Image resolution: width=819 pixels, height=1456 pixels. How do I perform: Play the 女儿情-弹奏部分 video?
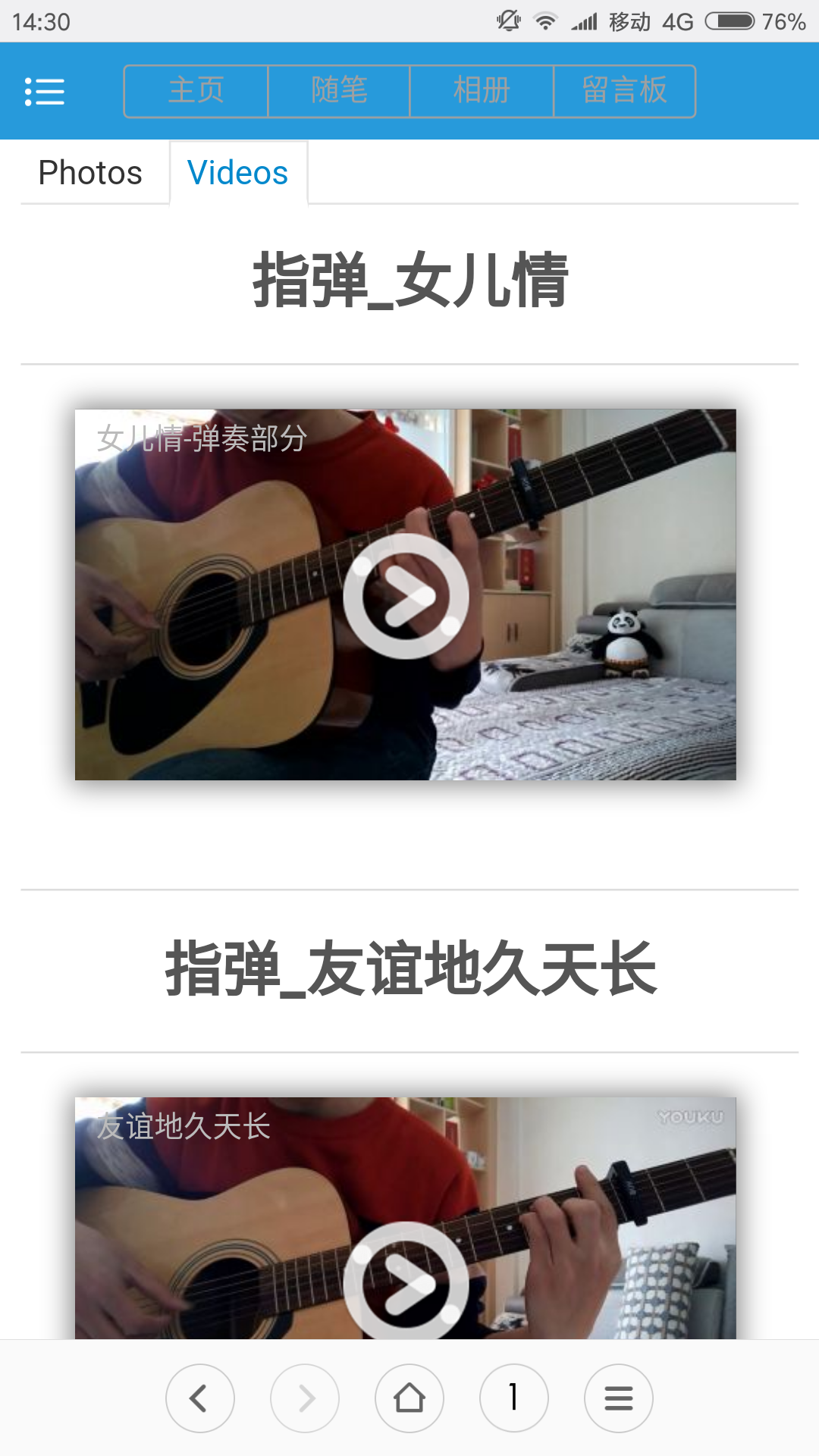tap(406, 596)
